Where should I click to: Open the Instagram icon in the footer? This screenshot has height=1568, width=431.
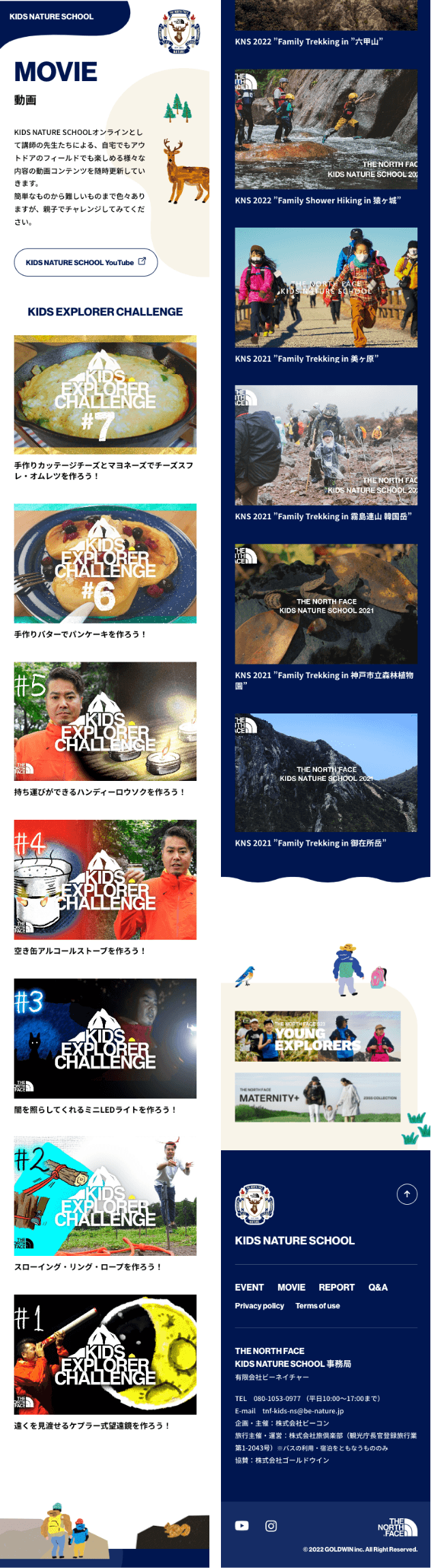[271, 1526]
